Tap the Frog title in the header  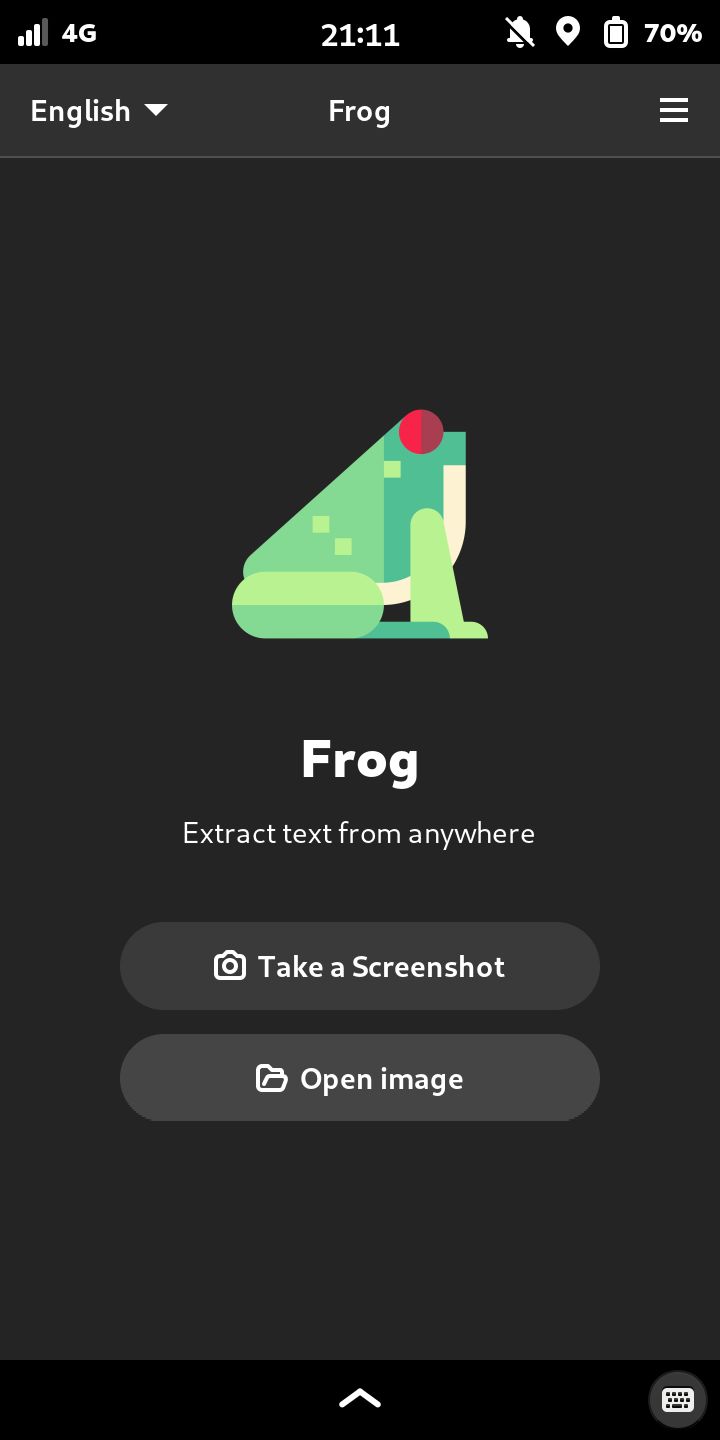359,110
